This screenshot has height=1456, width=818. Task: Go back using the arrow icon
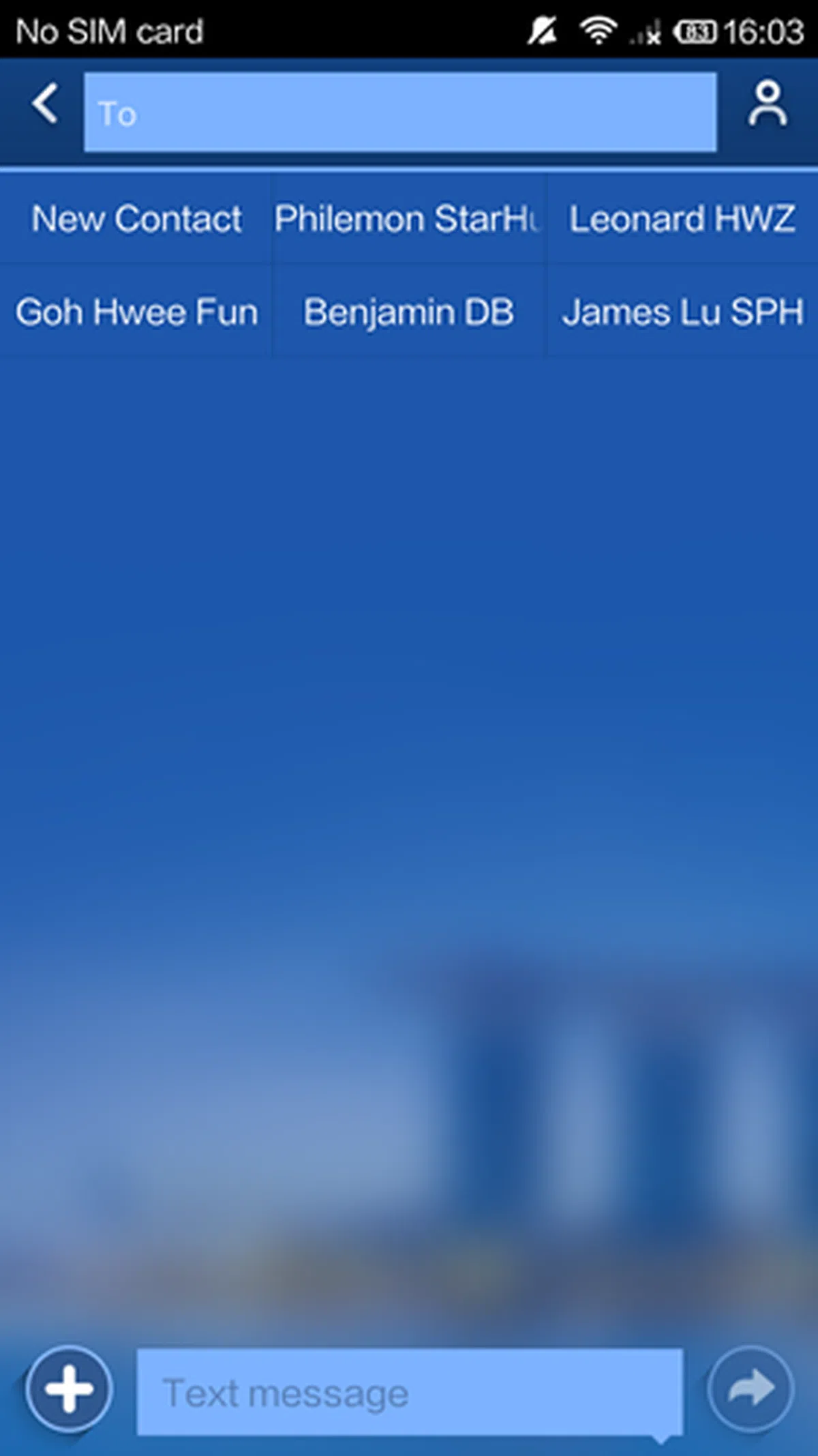pyautogui.click(x=45, y=104)
